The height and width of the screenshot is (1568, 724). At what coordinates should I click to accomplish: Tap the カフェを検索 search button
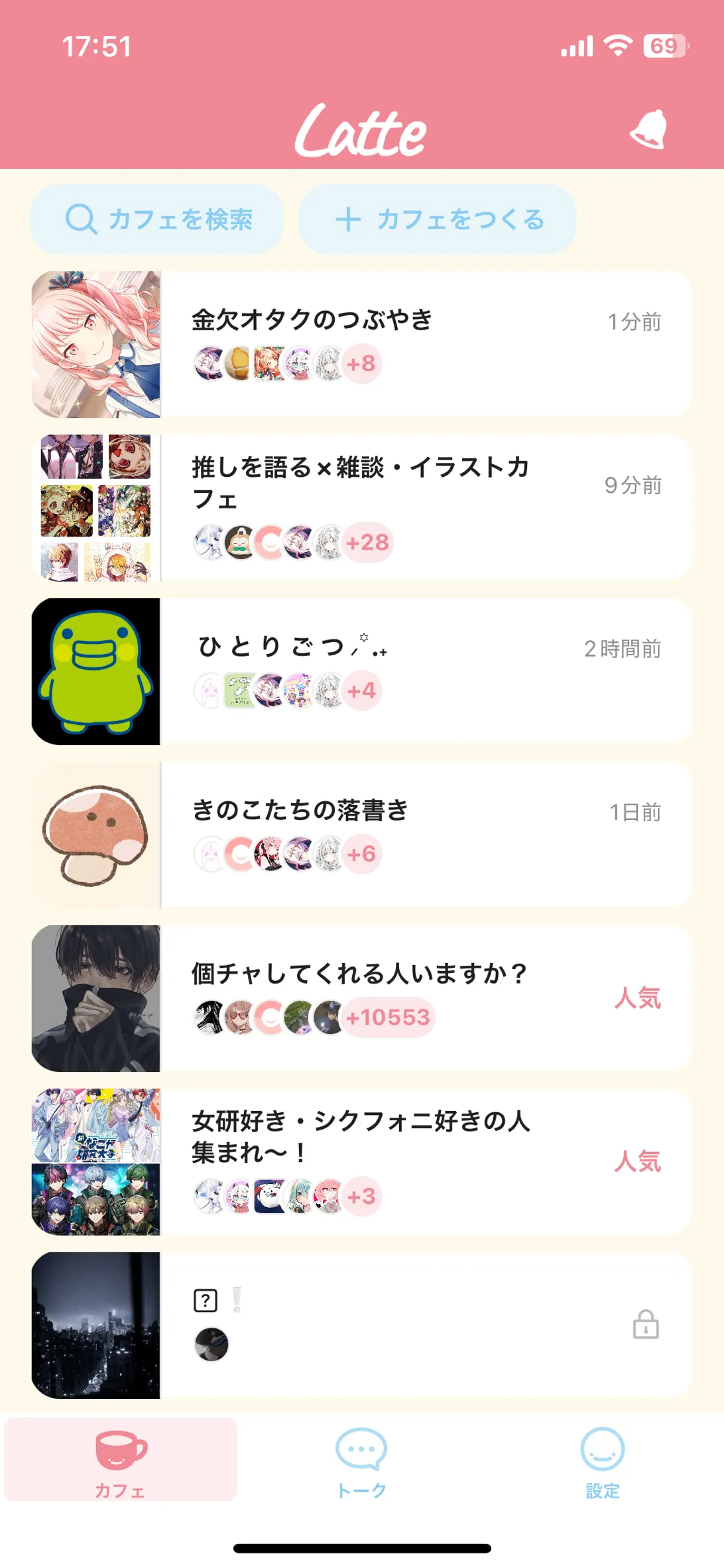[157, 220]
